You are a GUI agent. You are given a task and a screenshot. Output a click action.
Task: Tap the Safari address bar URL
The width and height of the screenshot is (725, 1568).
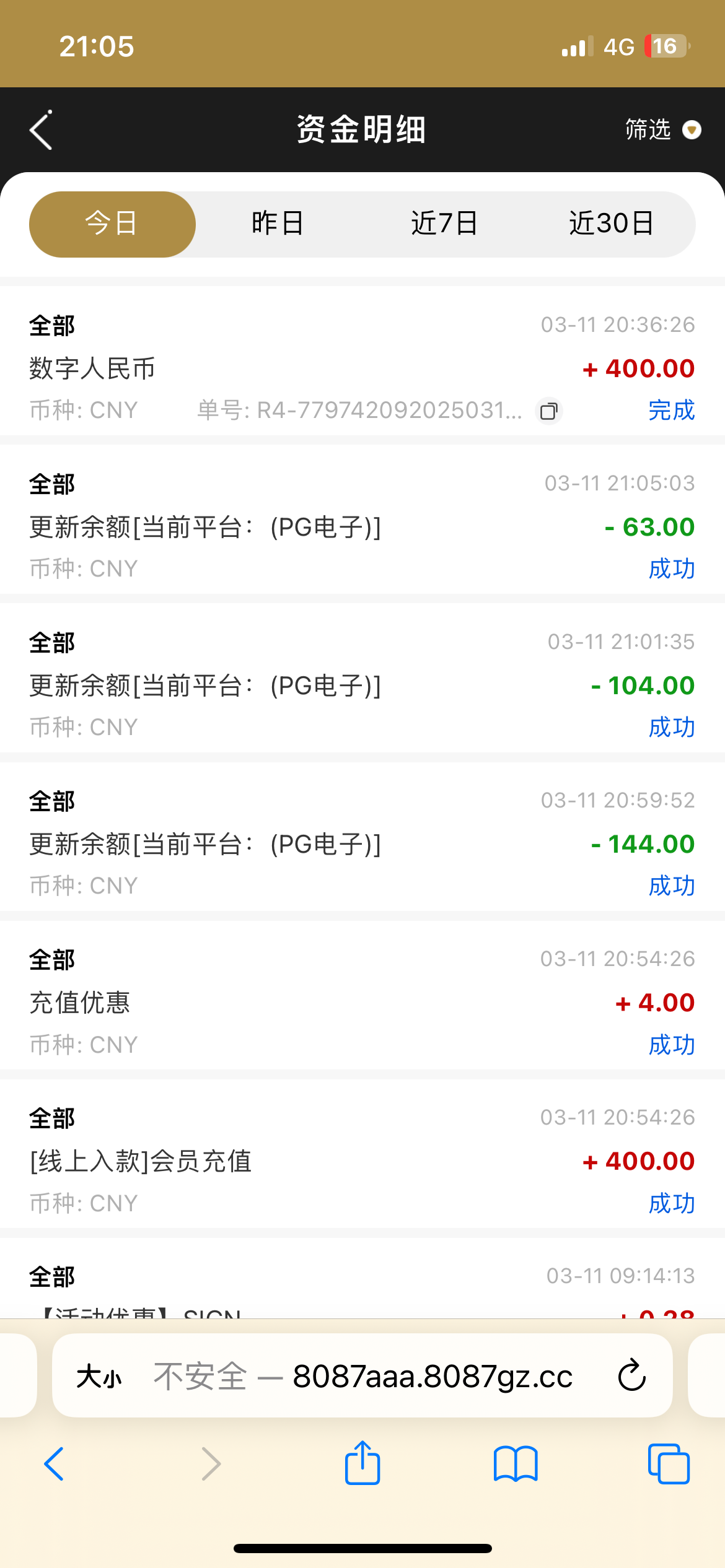[x=363, y=1376]
